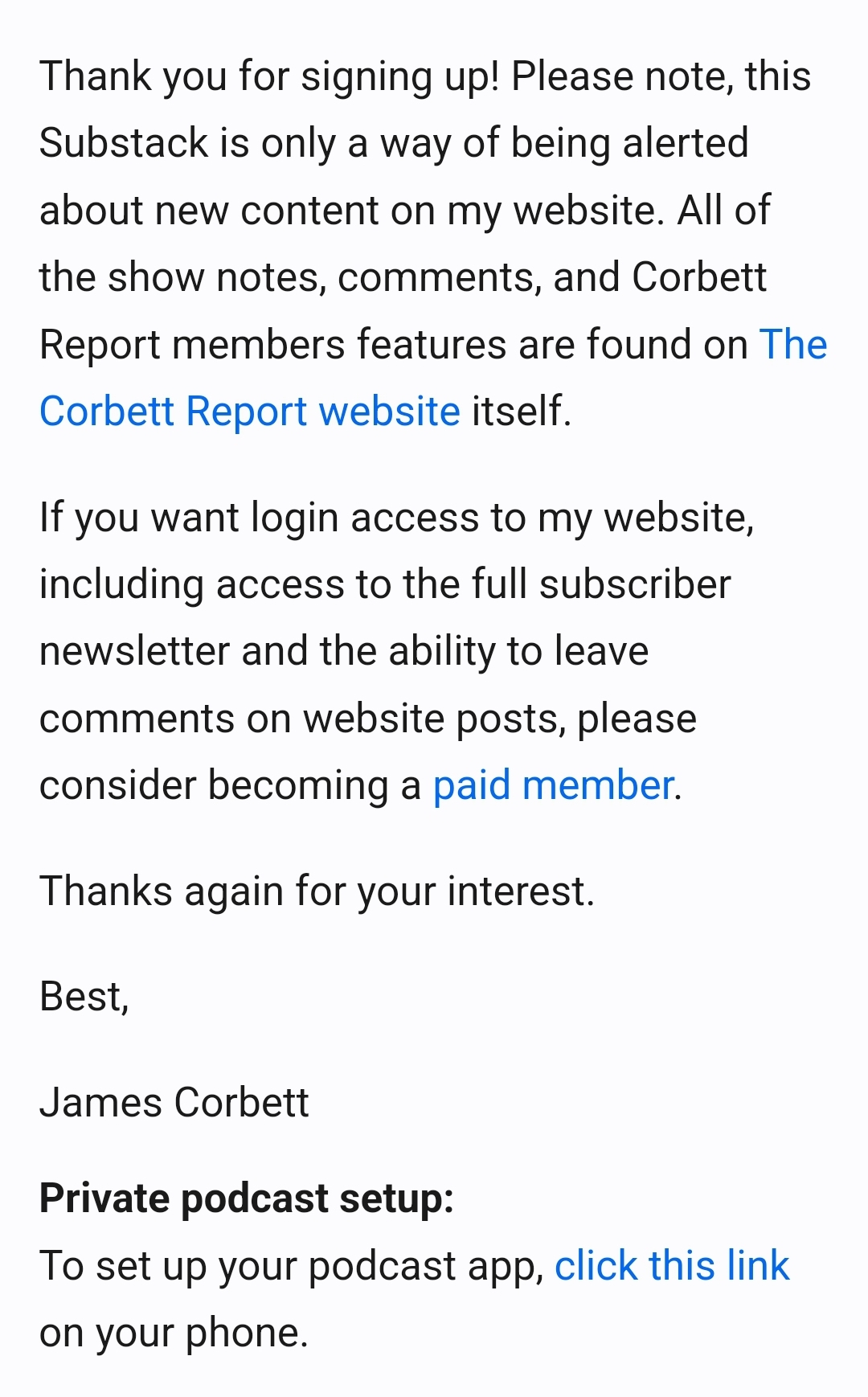Viewport: 868px width, 1397px height.
Task: Open The Corbett Report website link
Action: (x=250, y=412)
